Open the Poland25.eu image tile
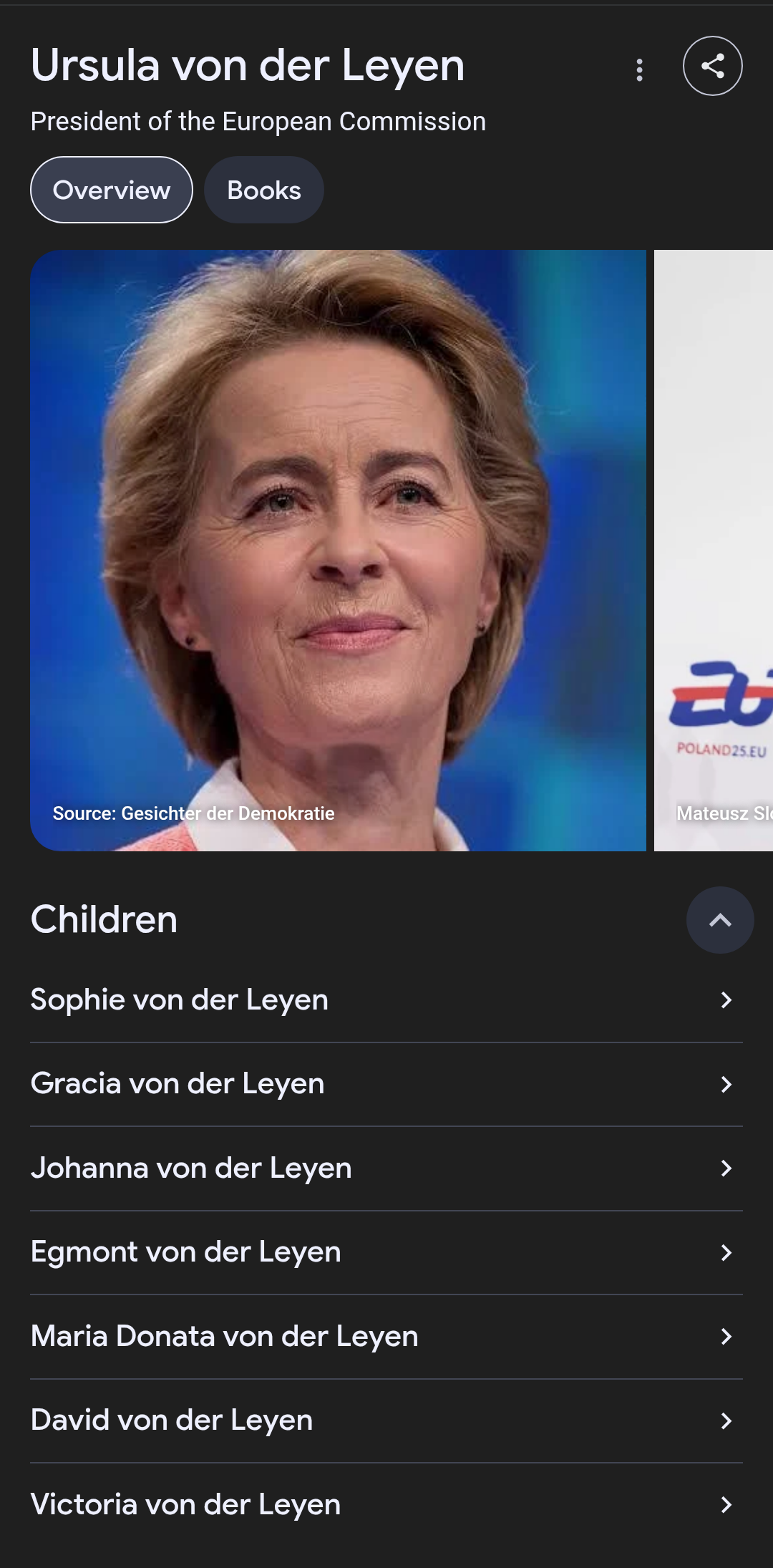 (714, 550)
